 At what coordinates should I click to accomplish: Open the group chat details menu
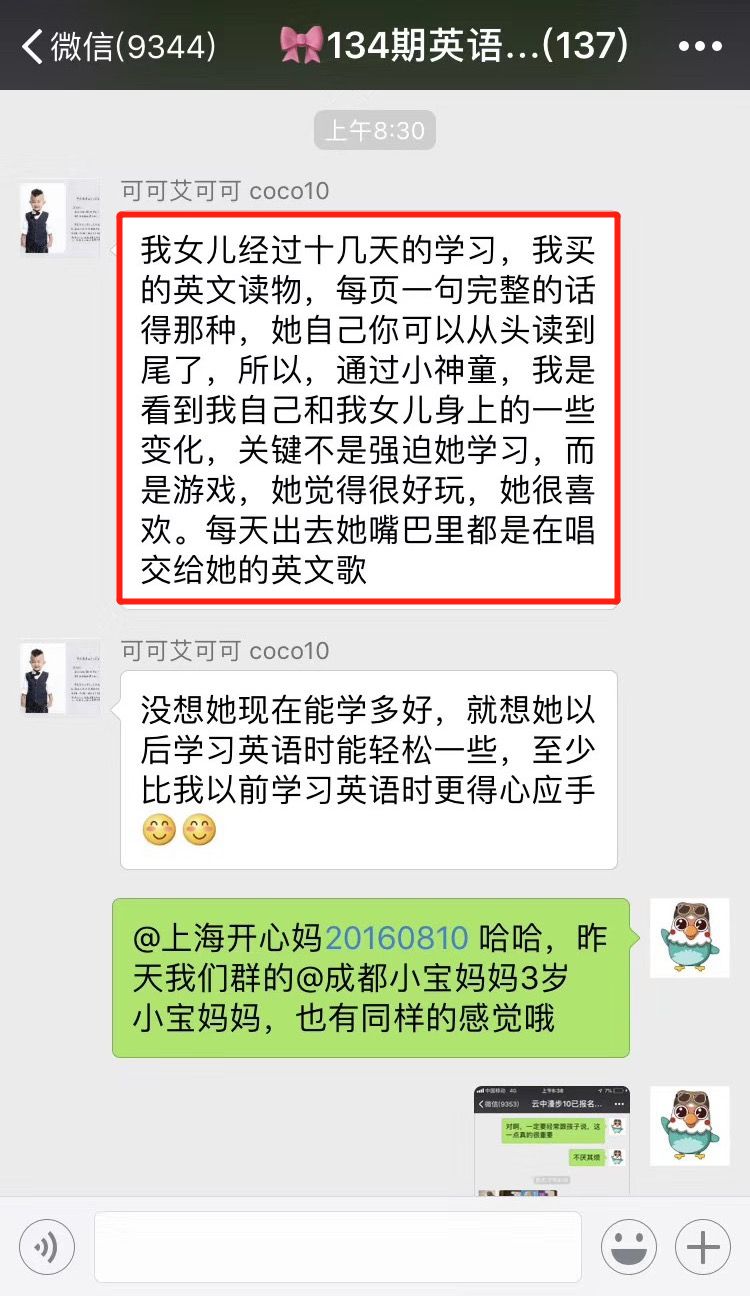700,46
